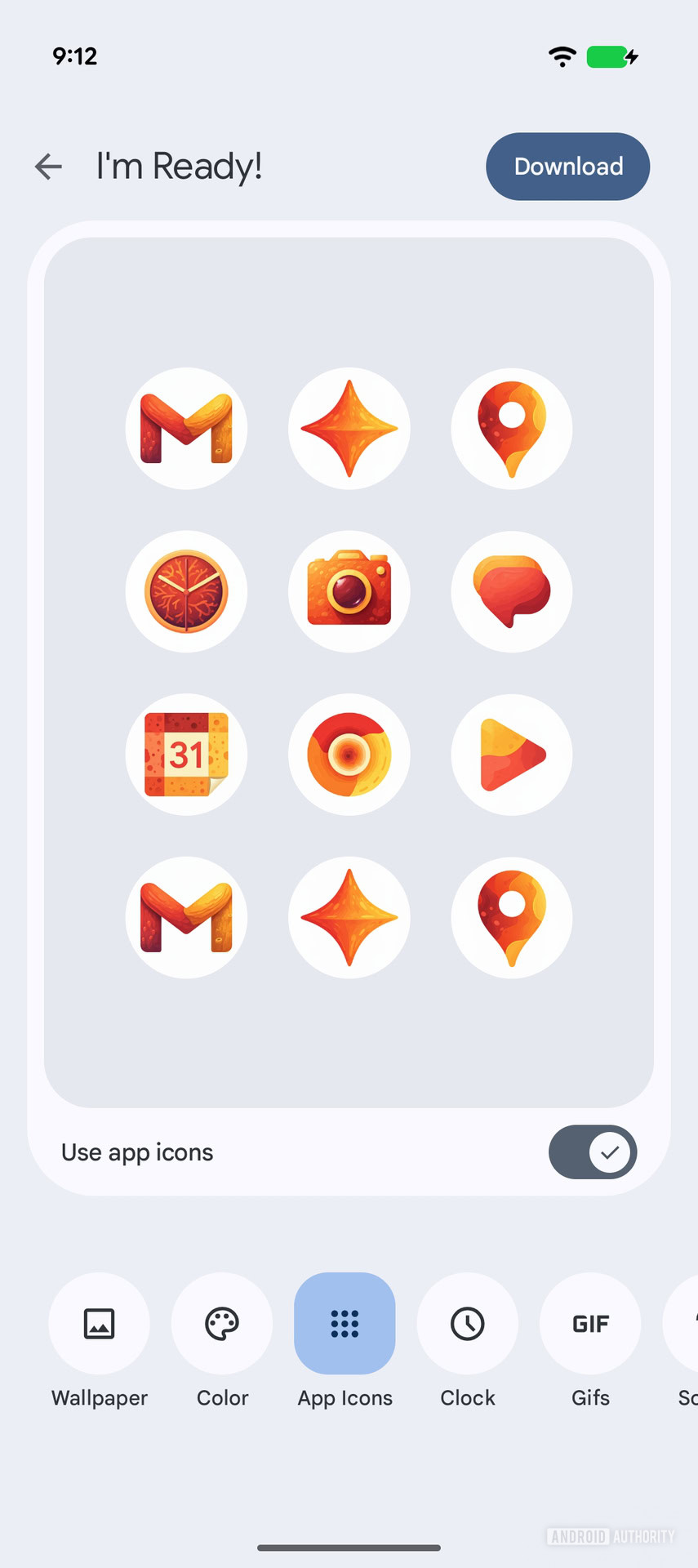Select the themed Gmail icon preview
This screenshot has height=1568, width=698.
[186, 428]
